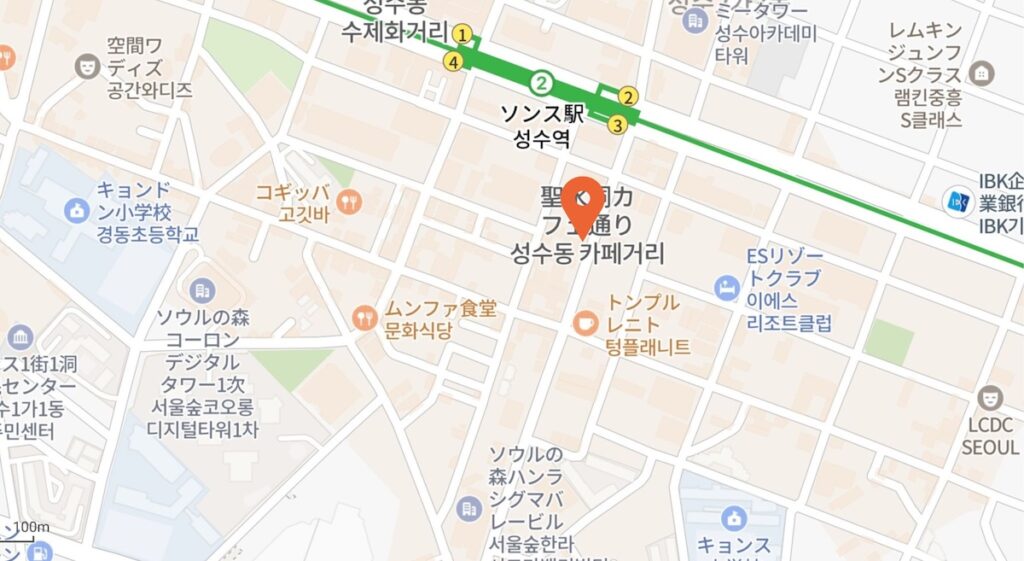1024x561 pixels.
Task: Tap the 공간와디즈 venue marker
Action: click(87, 67)
